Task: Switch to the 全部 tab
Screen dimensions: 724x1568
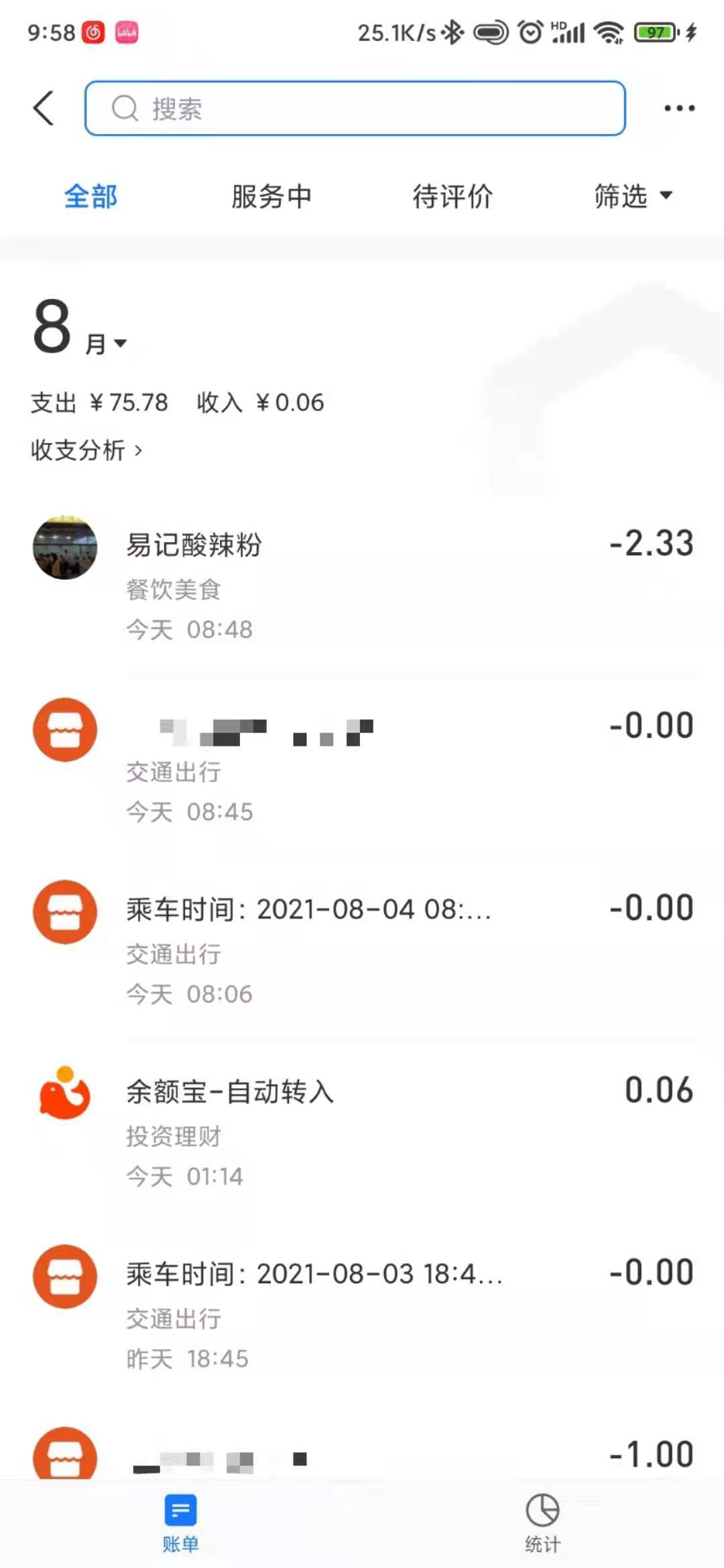Action: pos(90,197)
